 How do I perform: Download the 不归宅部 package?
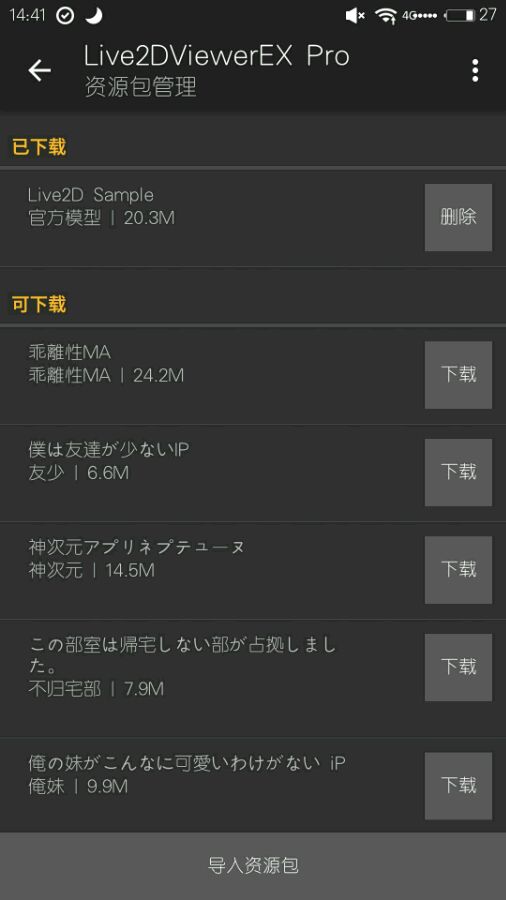point(458,668)
